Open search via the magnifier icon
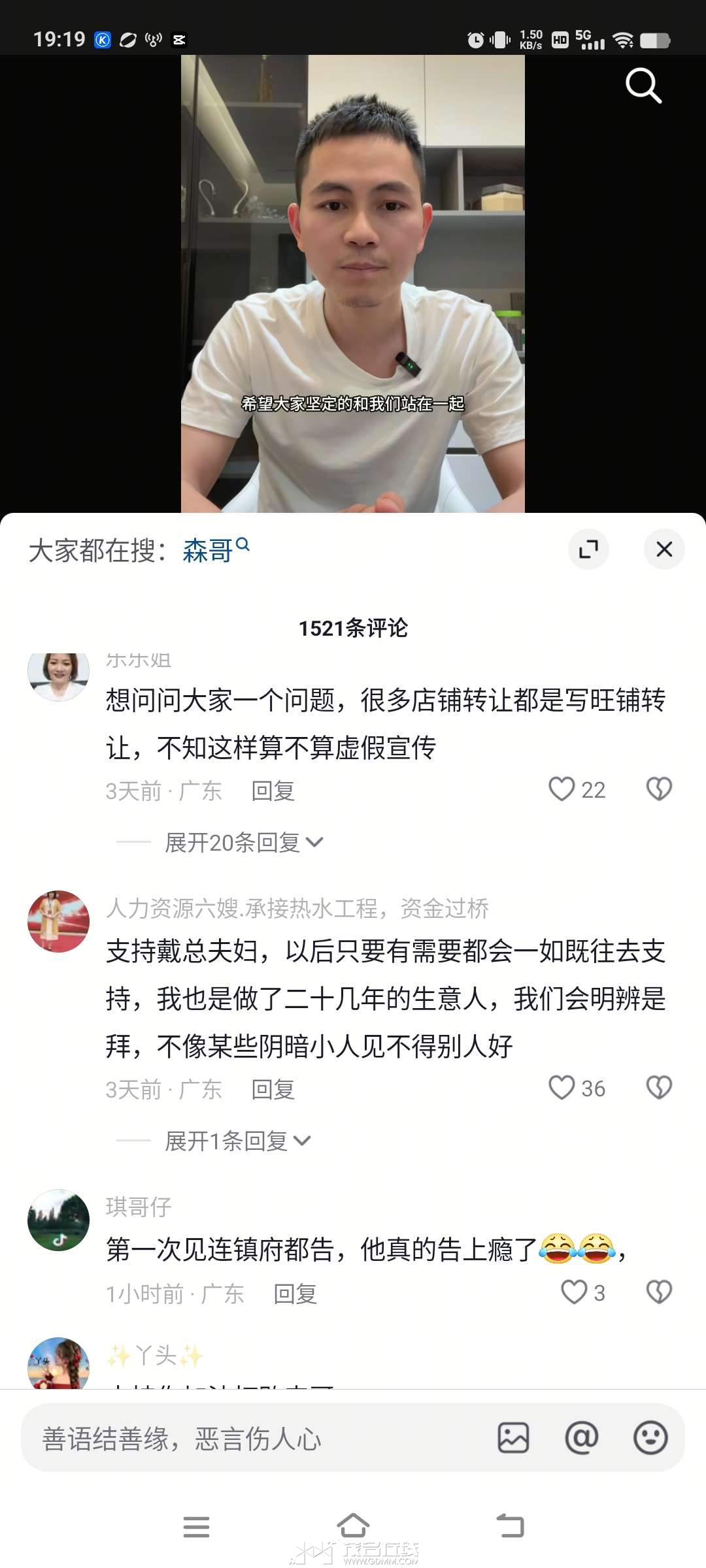 (643, 86)
